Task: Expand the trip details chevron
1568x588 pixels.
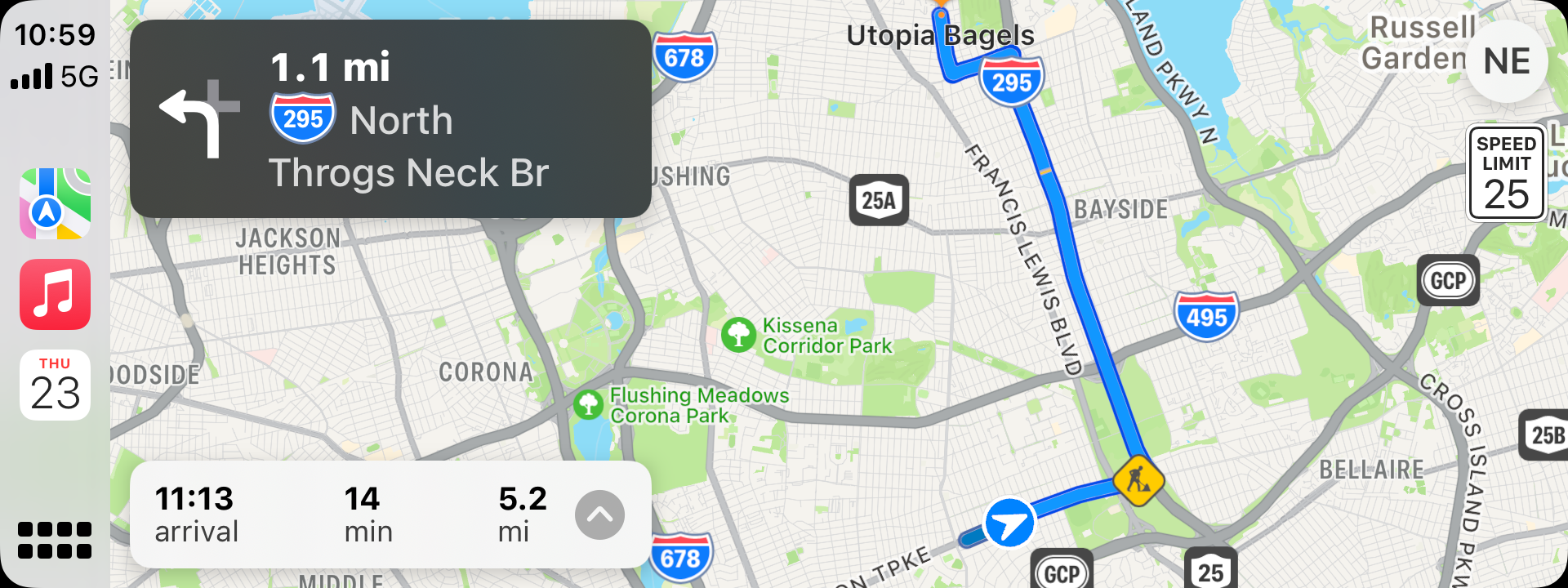Action: tap(599, 515)
